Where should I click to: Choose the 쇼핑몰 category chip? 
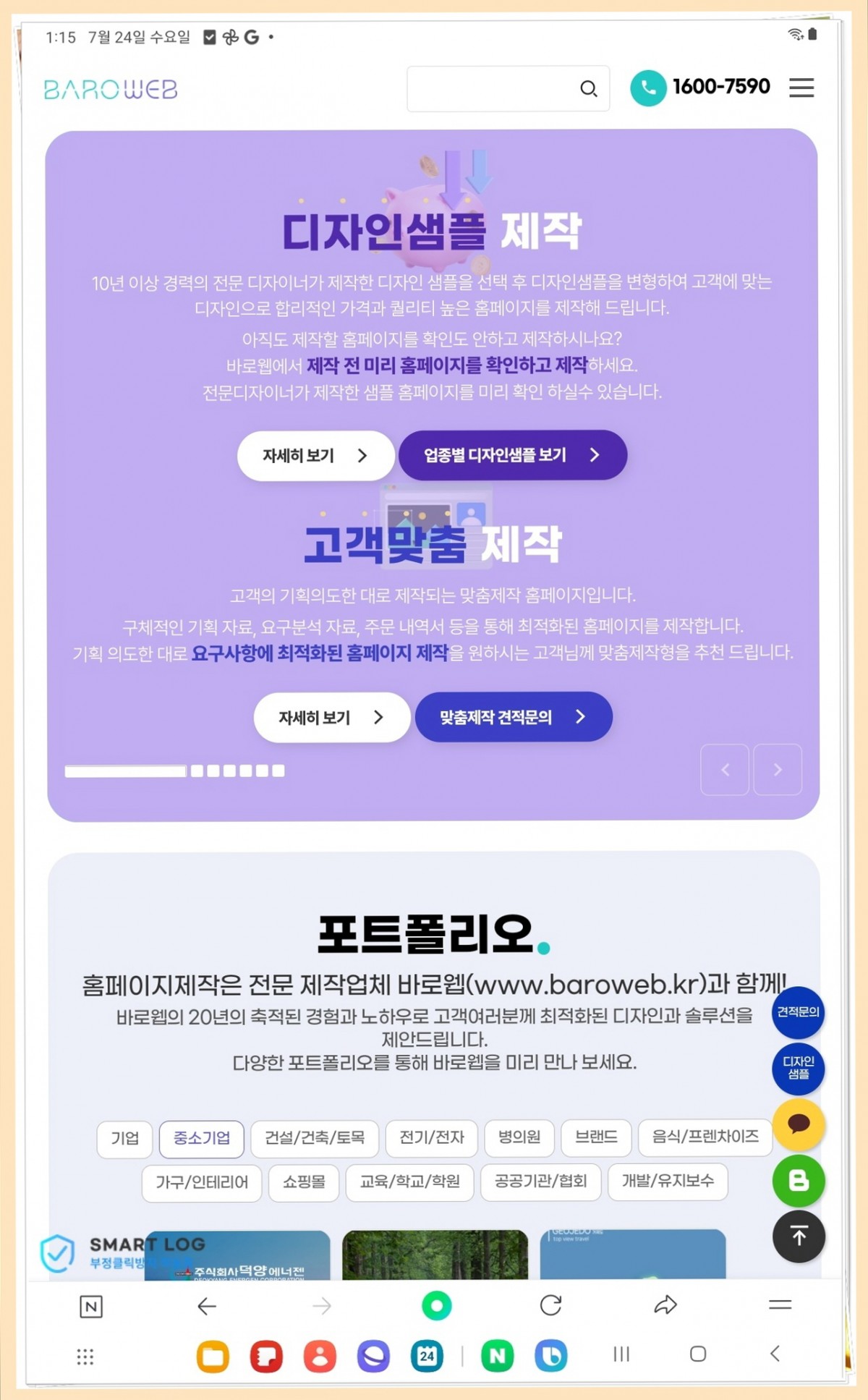click(x=304, y=1182)
